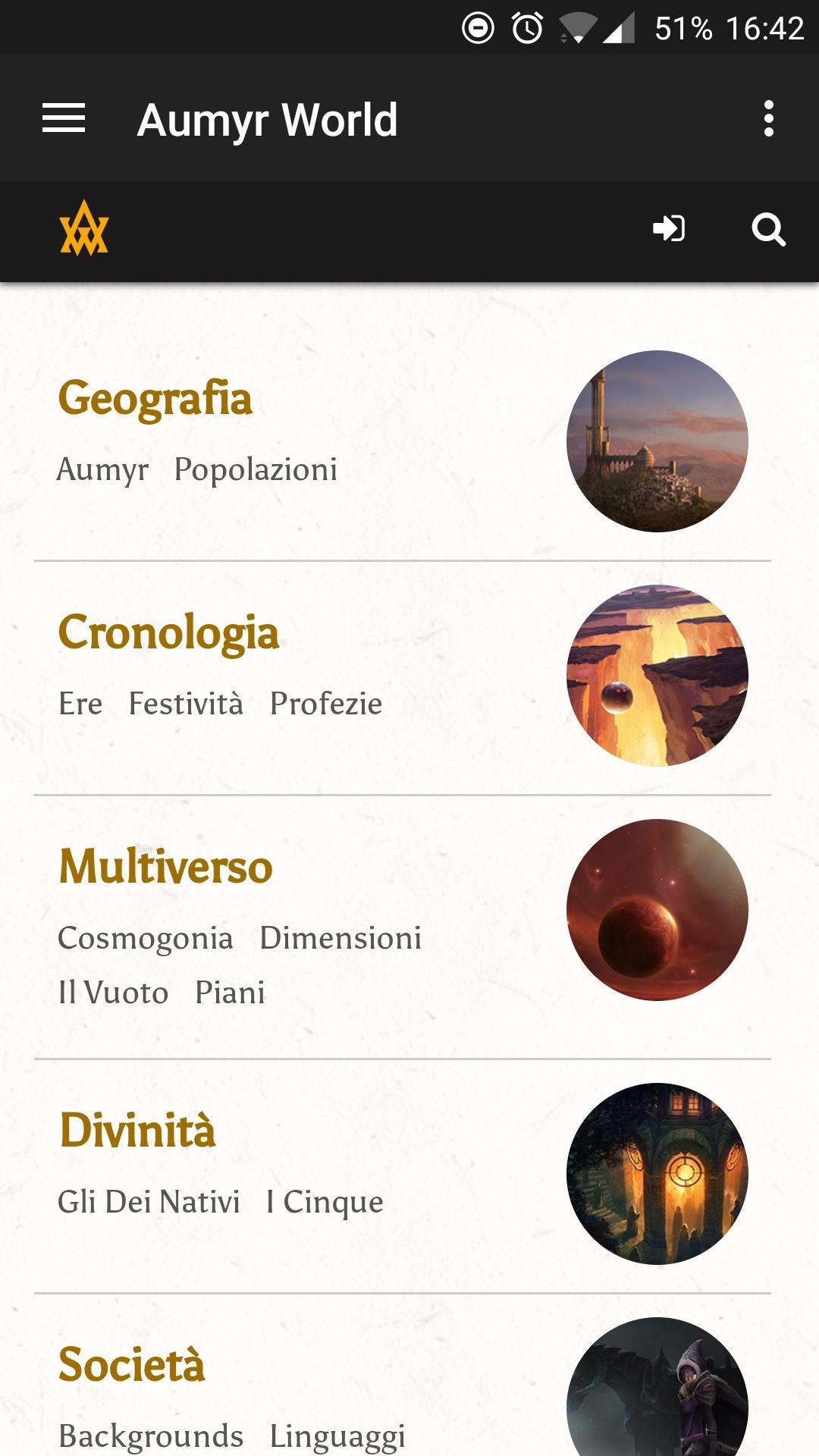Open the overflow menu via three-dot icon

770,118
